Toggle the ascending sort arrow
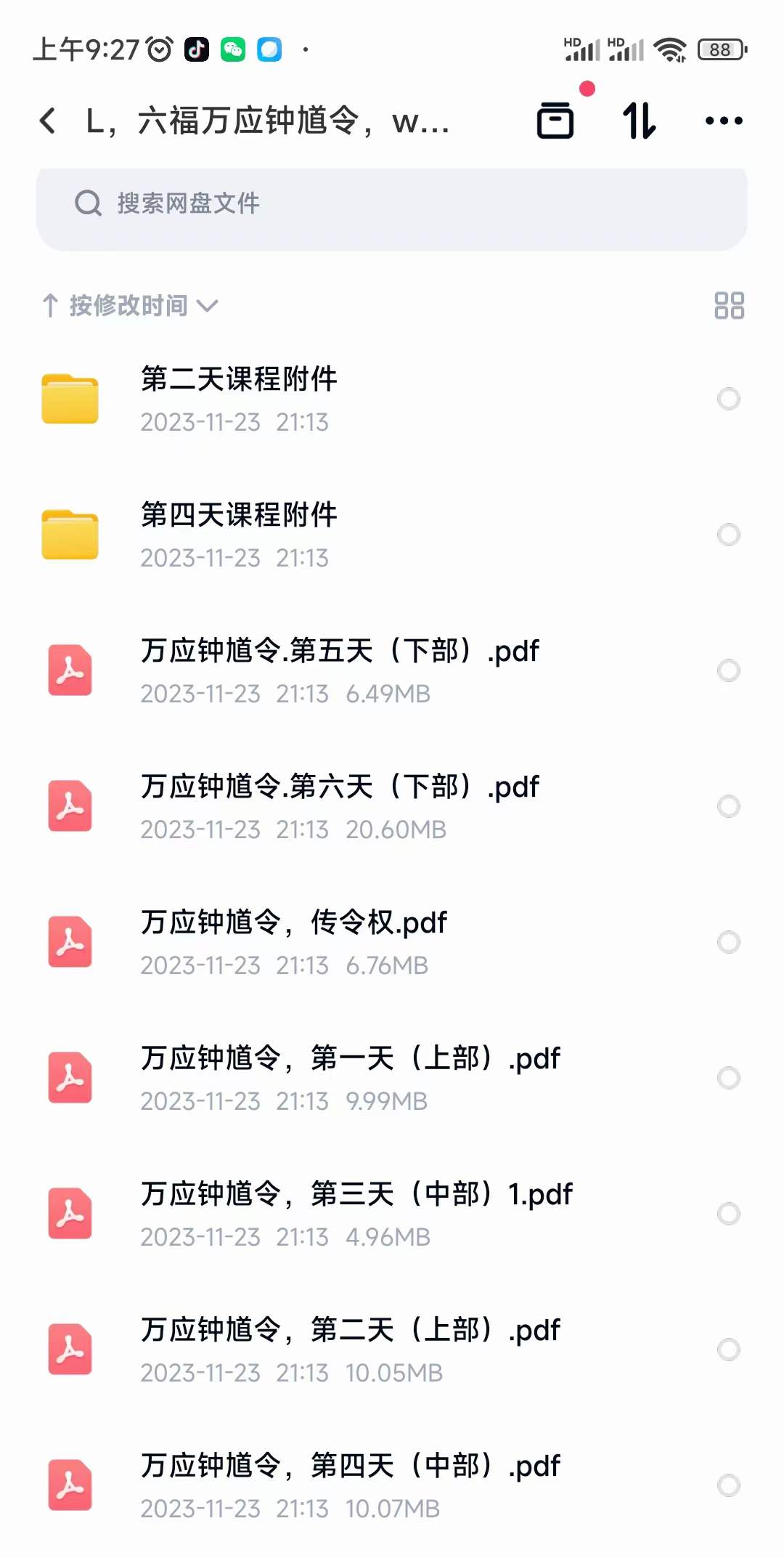The image size is (784, 1558). (x=49, y=306)
